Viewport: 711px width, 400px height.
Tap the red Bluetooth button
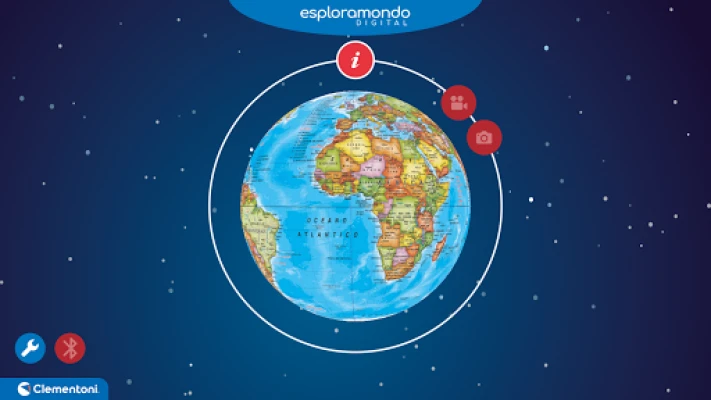[x=70, y=348]
